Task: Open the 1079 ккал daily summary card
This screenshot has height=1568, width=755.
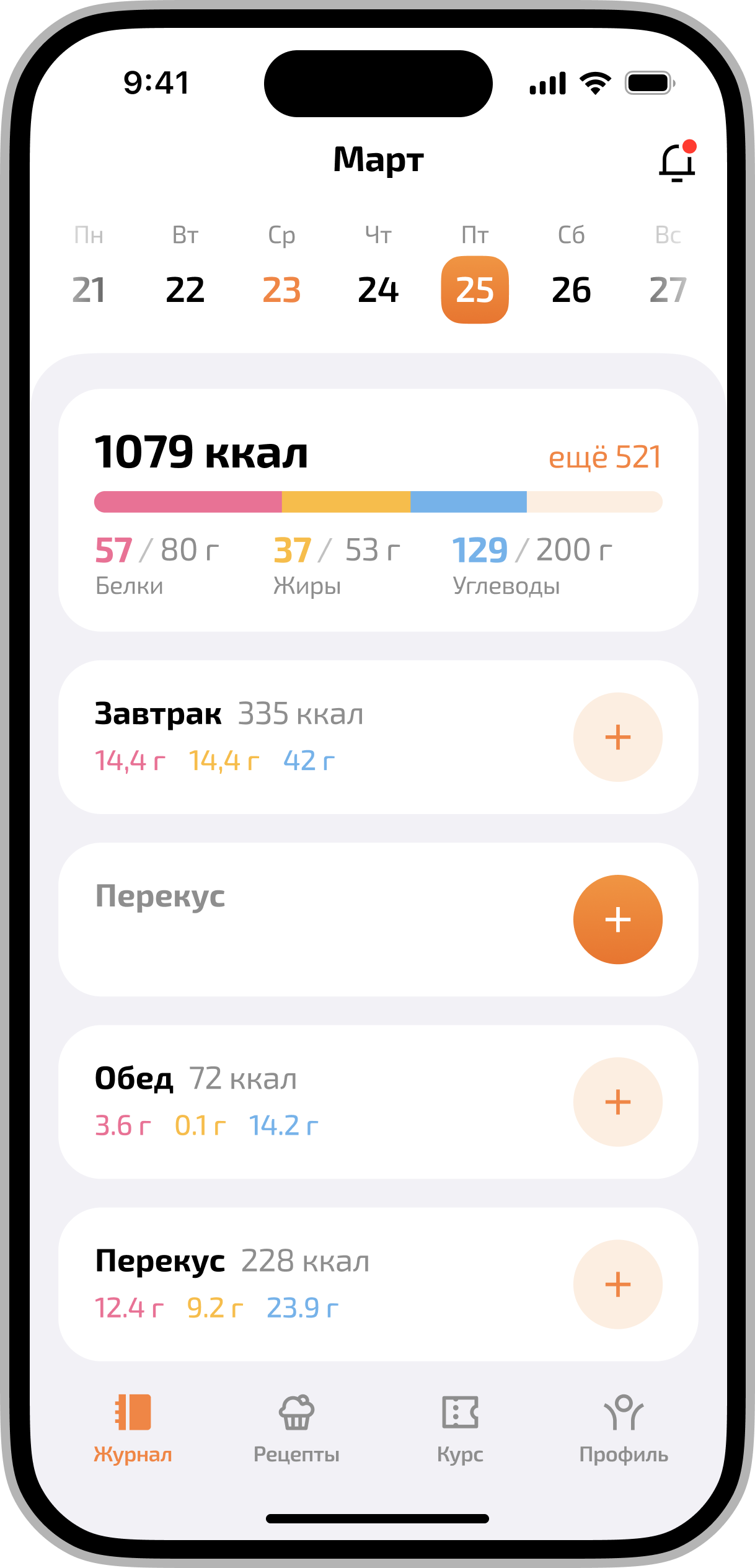Action: 378,510
